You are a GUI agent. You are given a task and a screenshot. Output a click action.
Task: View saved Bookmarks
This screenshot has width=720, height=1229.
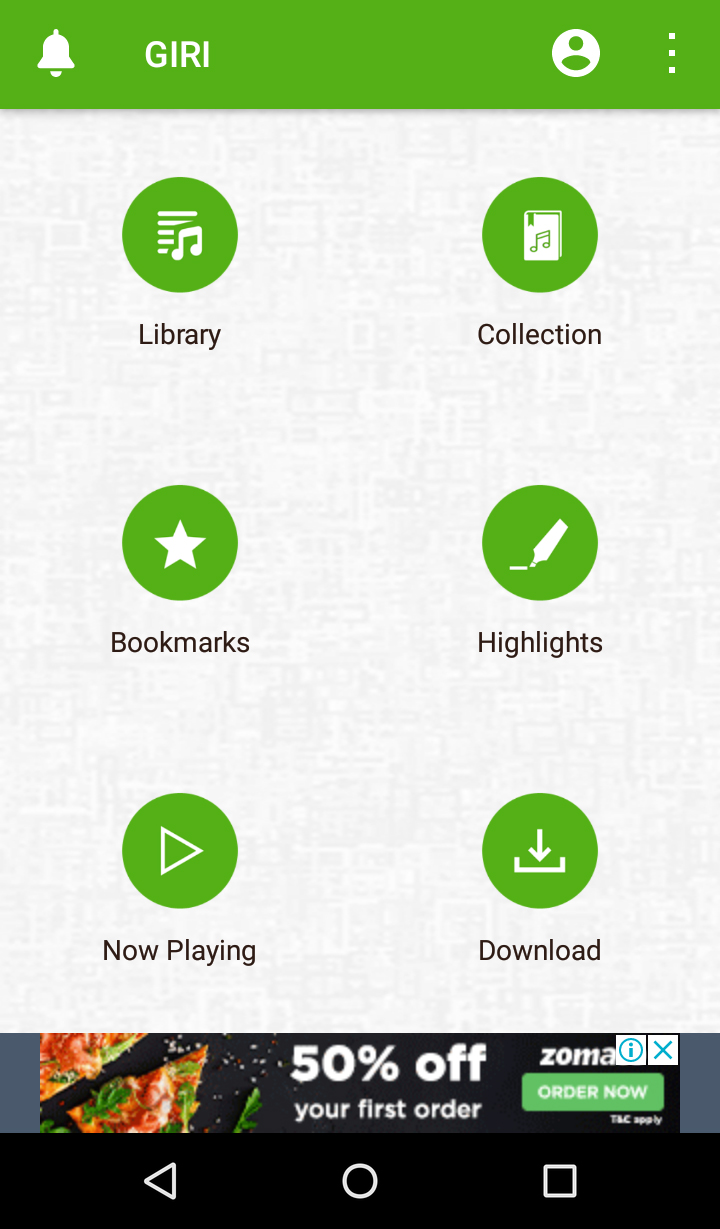point(180,543)
